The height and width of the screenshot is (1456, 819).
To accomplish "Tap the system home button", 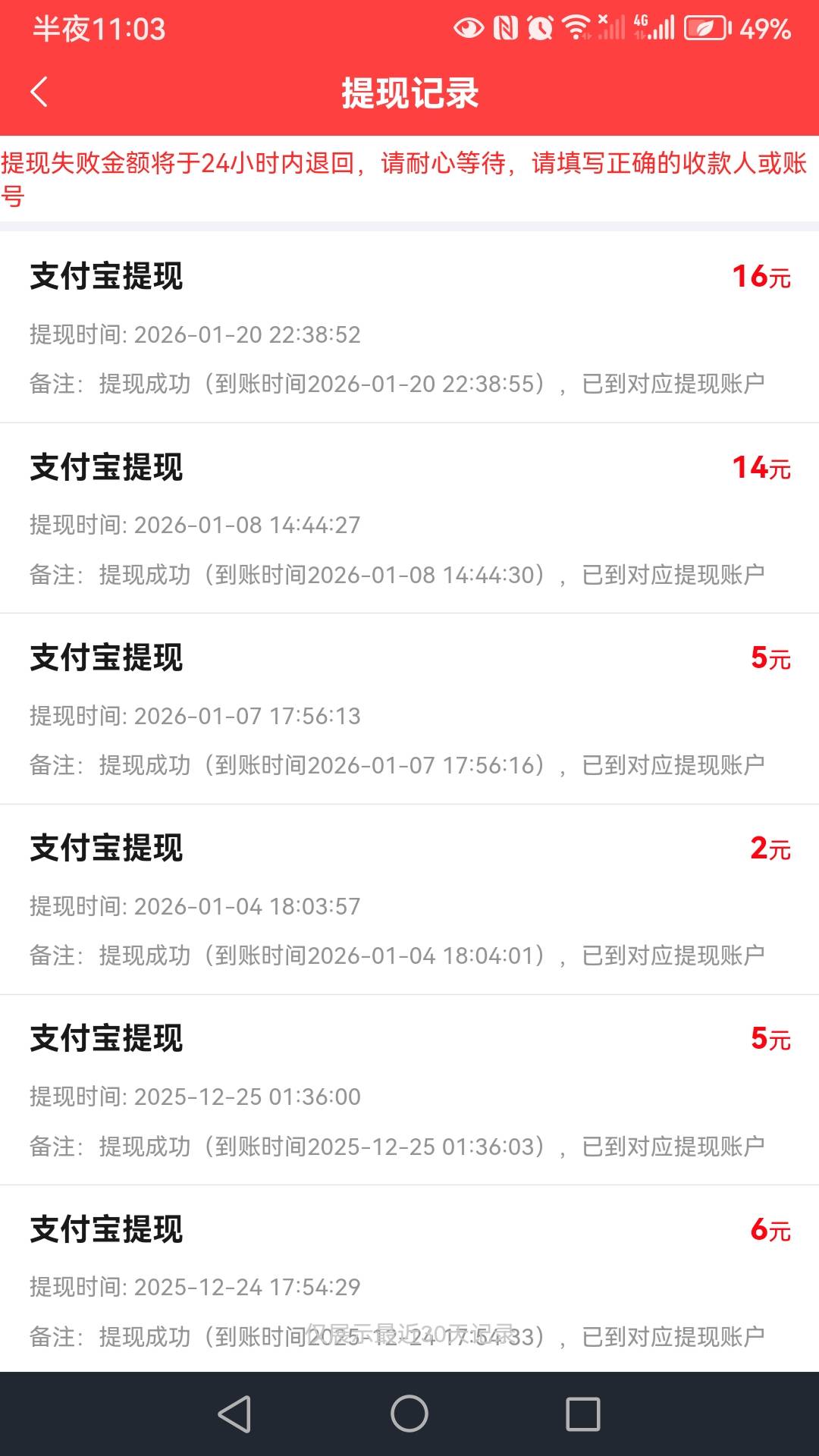I will (x=409, y=1414).
